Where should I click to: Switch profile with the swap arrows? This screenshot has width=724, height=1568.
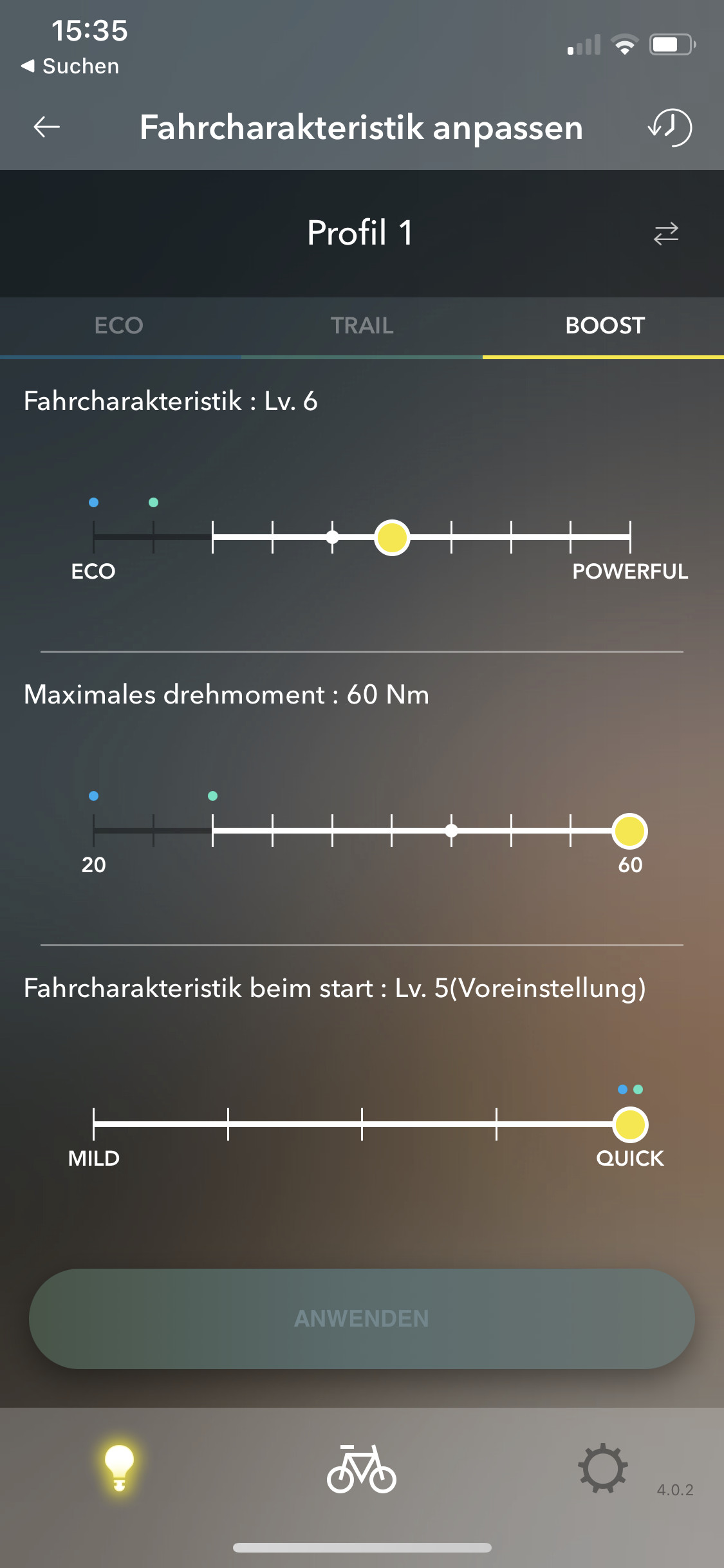tap(665, 233)
